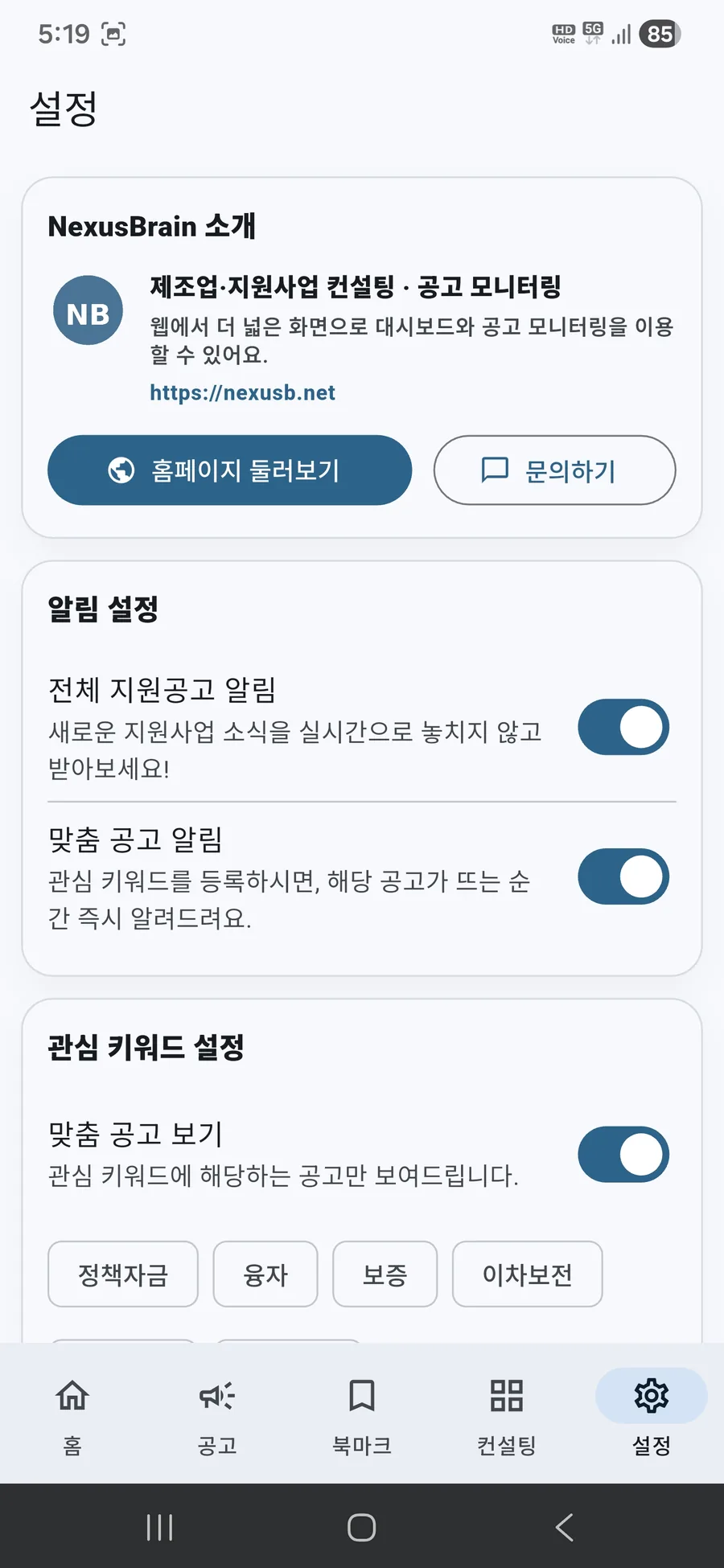
Task: Disable the 맞춤 공고 보기 toggle
Action: [x=623, y=1154]
